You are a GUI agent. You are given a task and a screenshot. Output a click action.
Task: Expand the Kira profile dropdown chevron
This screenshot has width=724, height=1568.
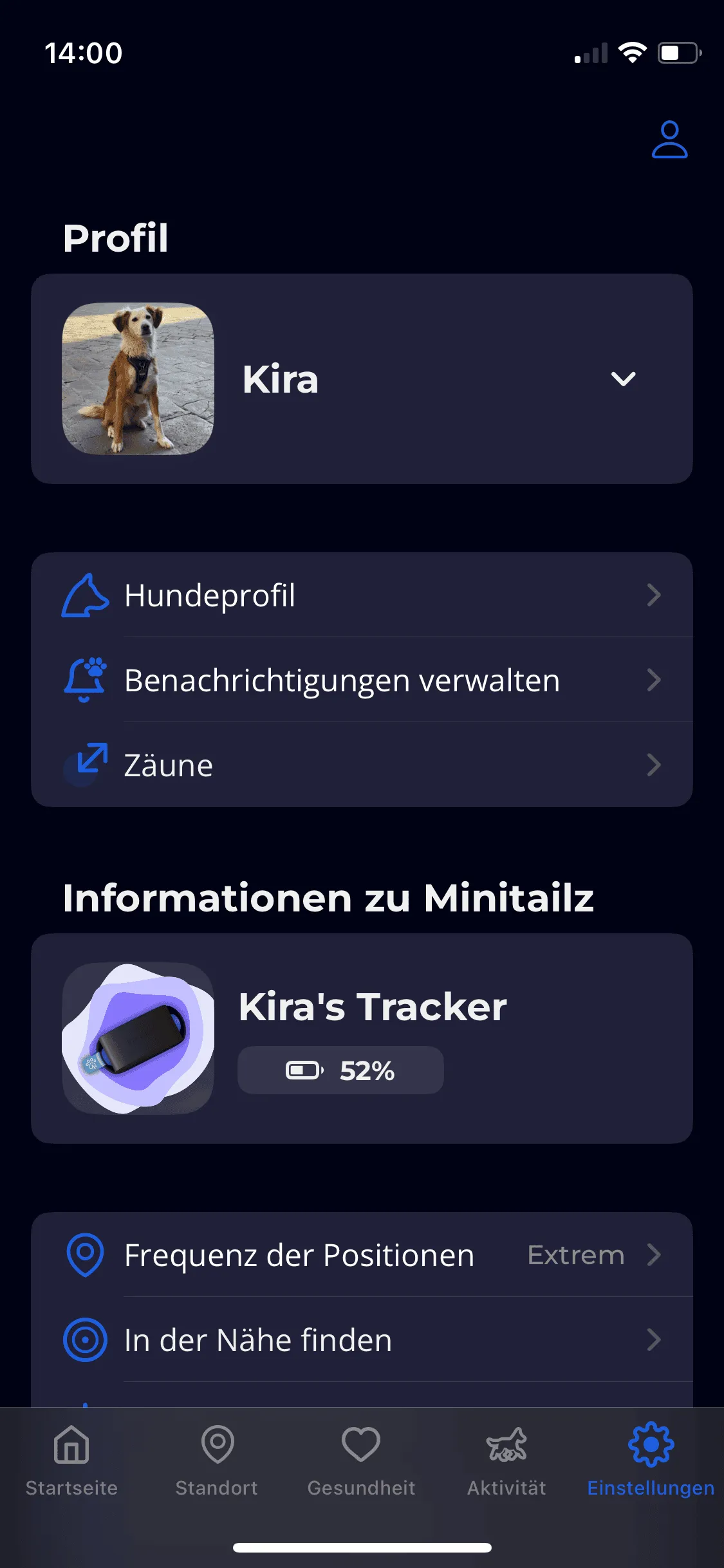[x=623, y=380]
